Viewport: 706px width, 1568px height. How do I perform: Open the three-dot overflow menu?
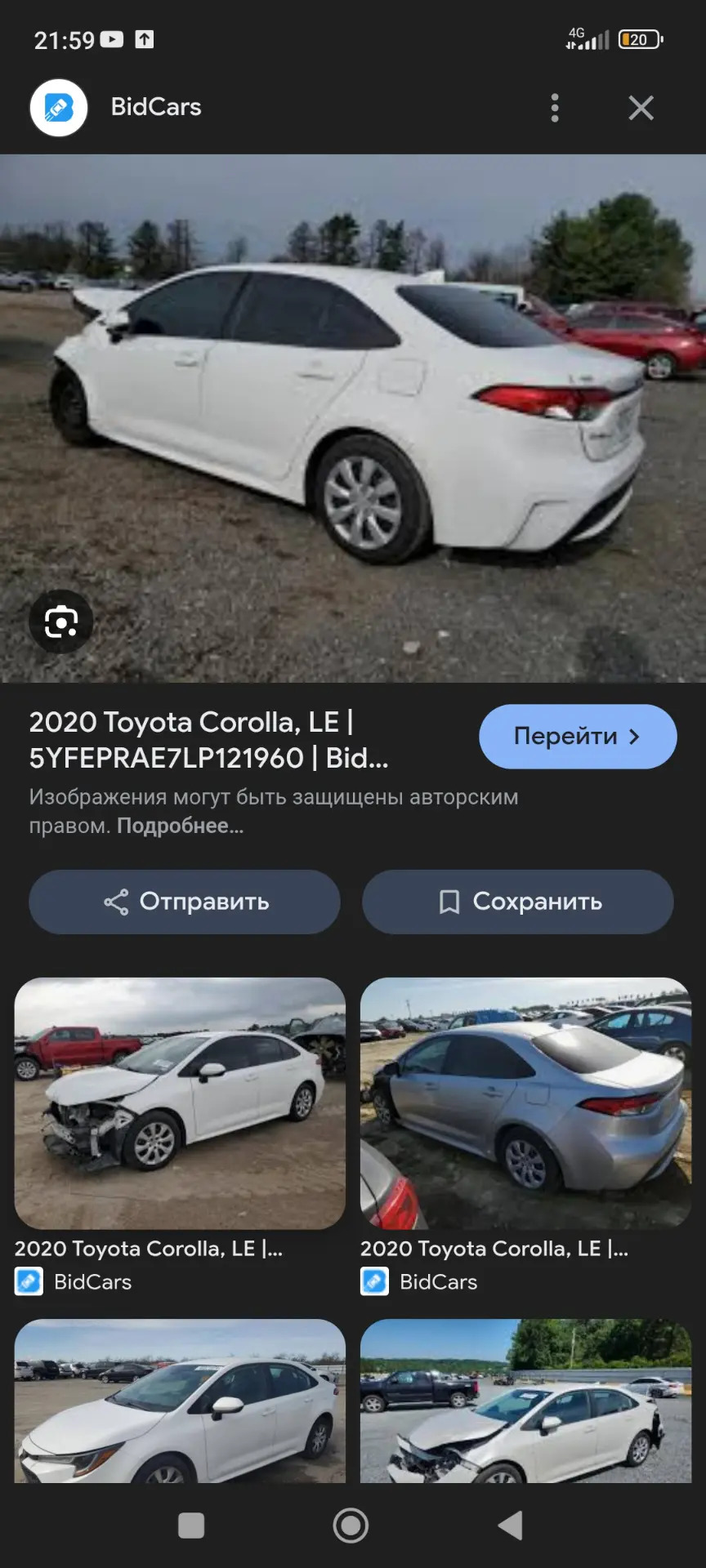tap(555, 107)
